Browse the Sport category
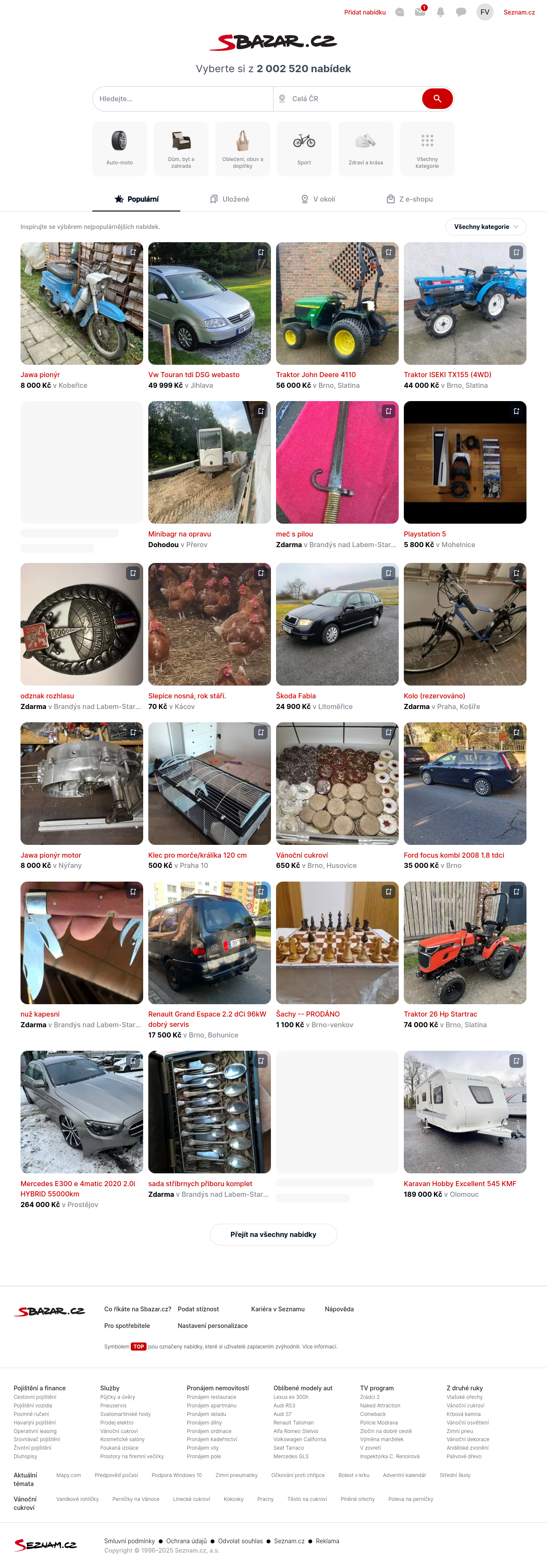Viewport: 547px width, 1568px height. [x=304, y=149]
